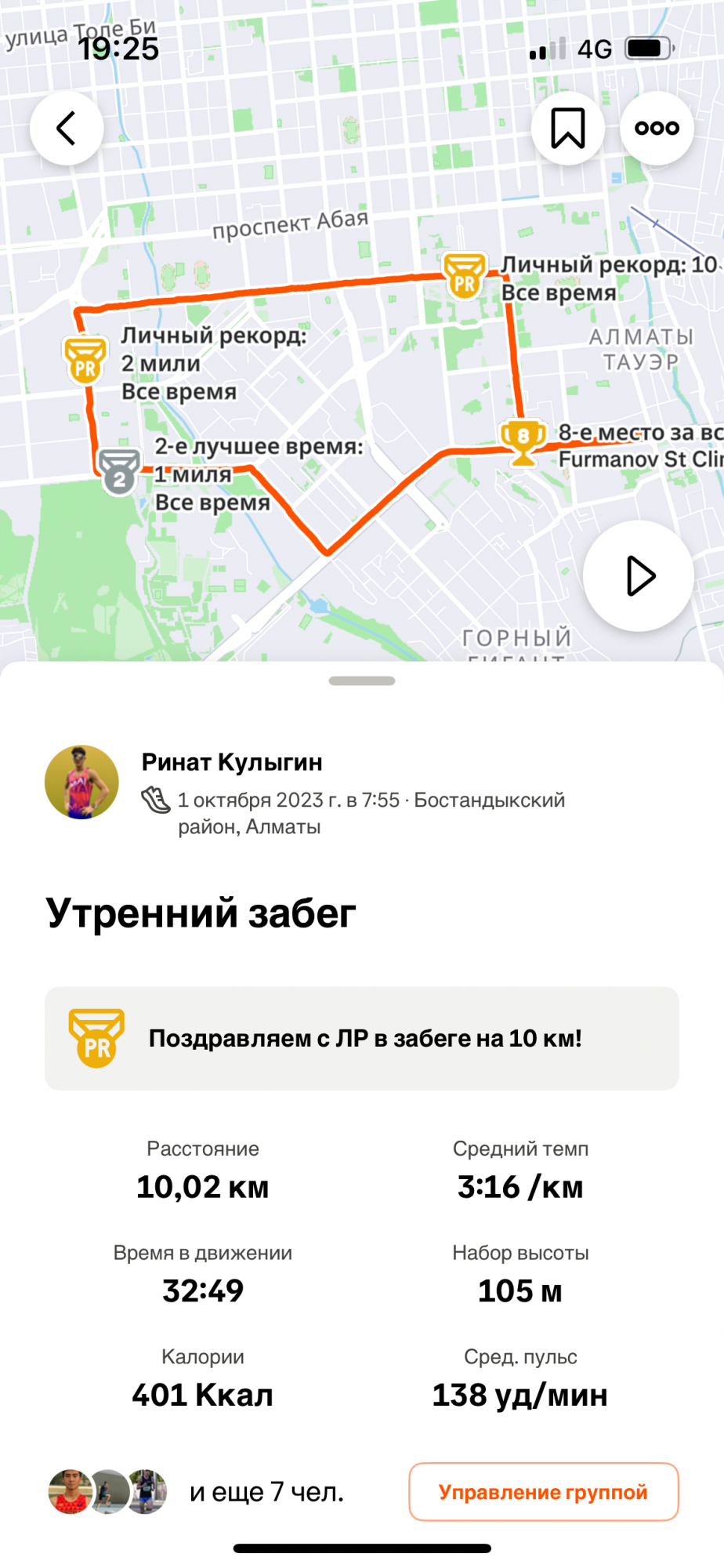Tap the sheet's drag handle
The height and width of the screenshot is (1568, 724).
pos(362,681)
